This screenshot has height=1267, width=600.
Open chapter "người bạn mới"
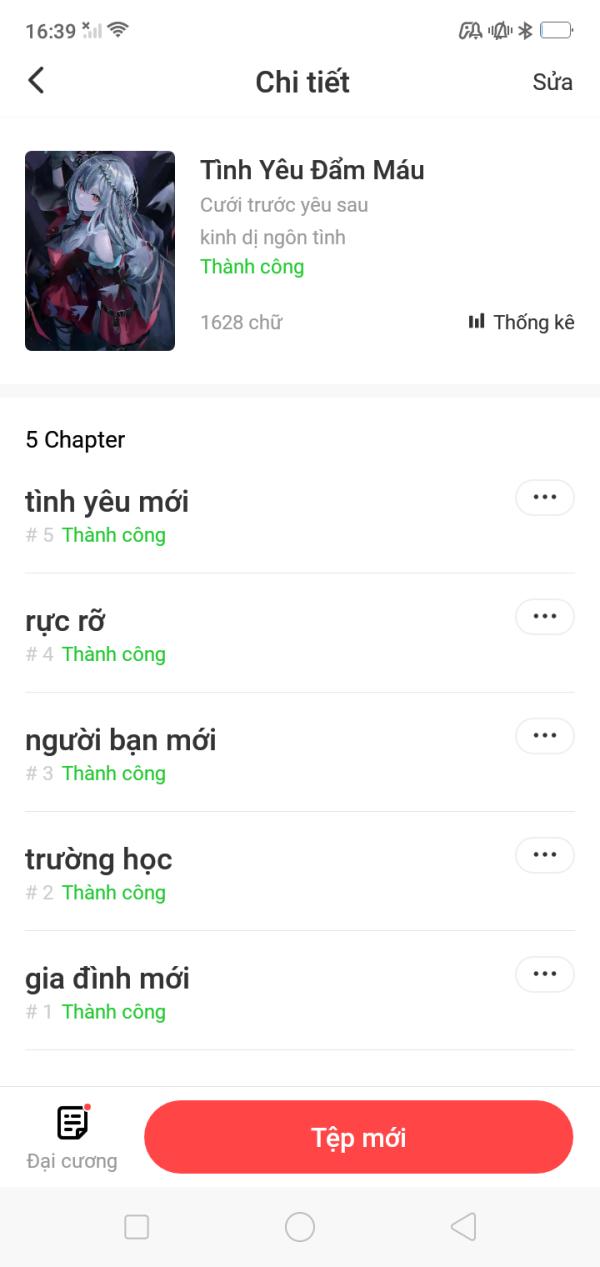point(120,740)
